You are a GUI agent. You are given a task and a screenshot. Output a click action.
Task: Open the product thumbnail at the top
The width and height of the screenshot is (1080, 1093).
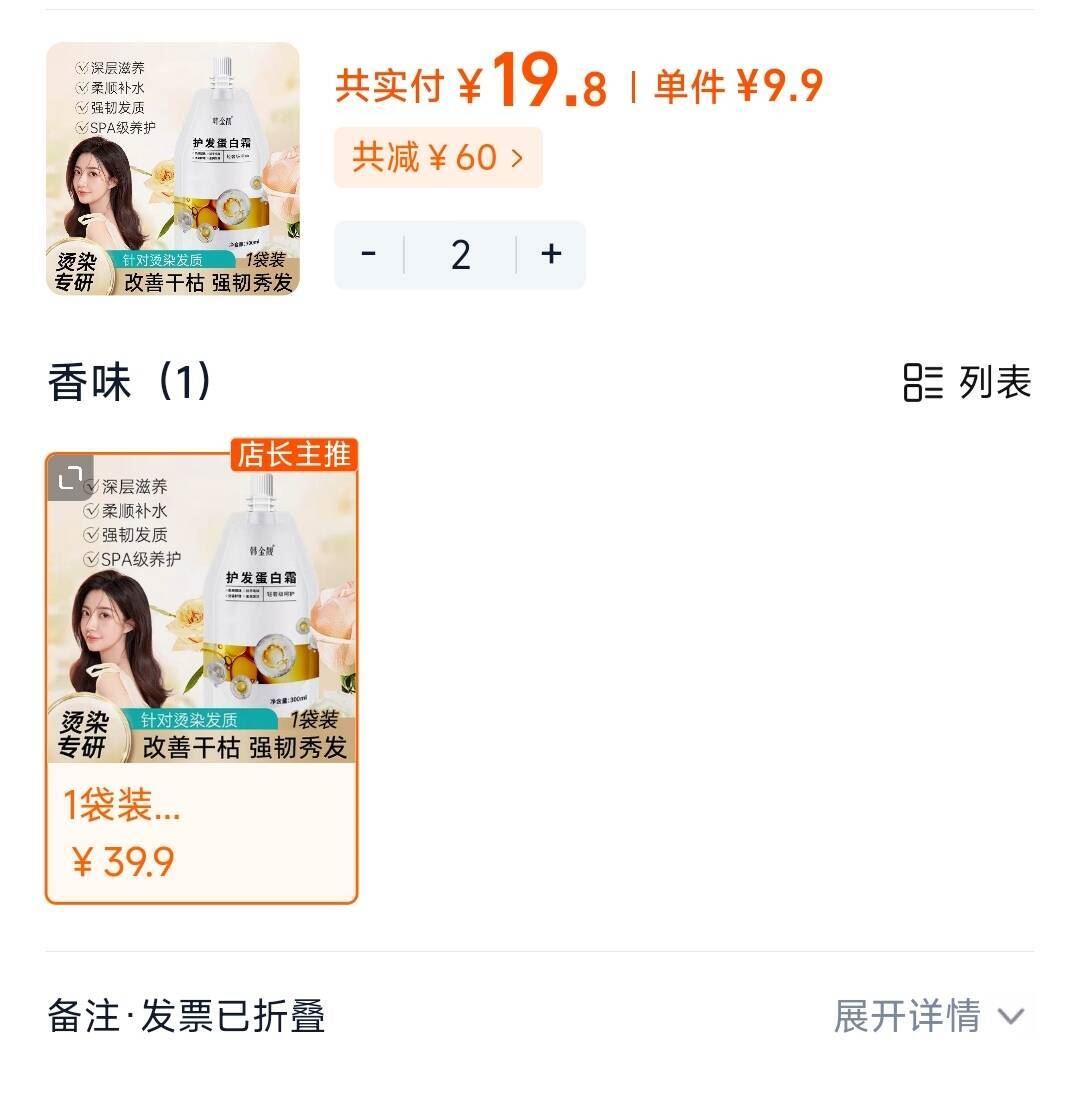173,169
